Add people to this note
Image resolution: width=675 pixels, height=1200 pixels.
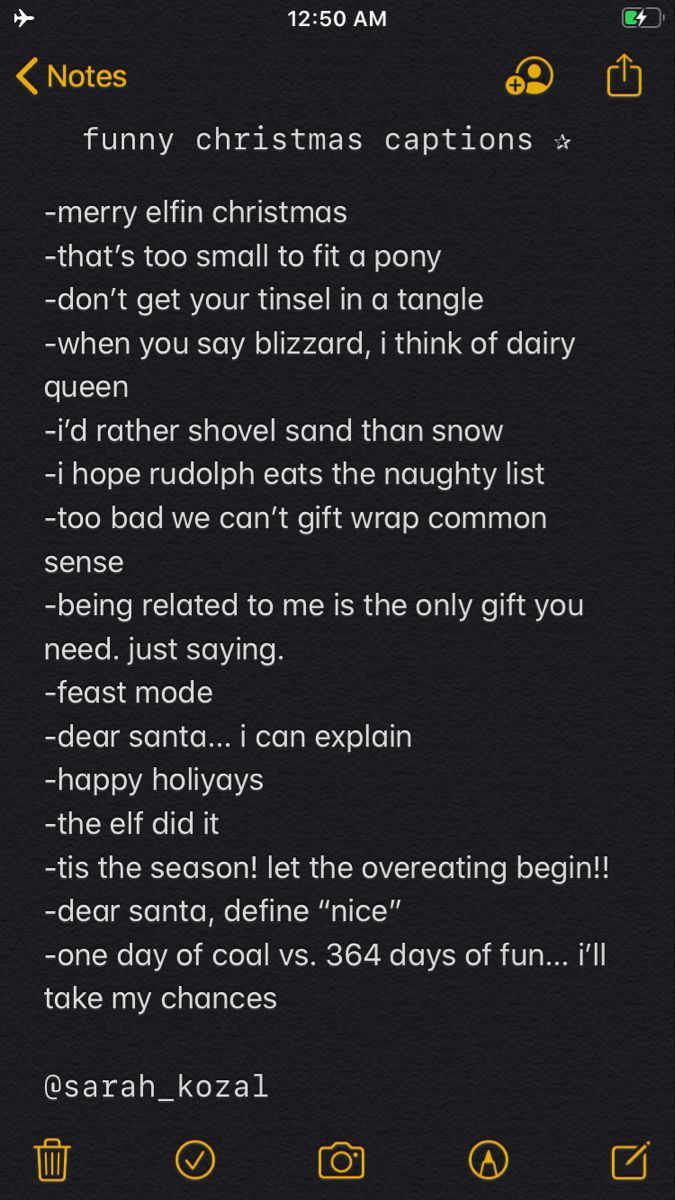(x=530, y=77)
